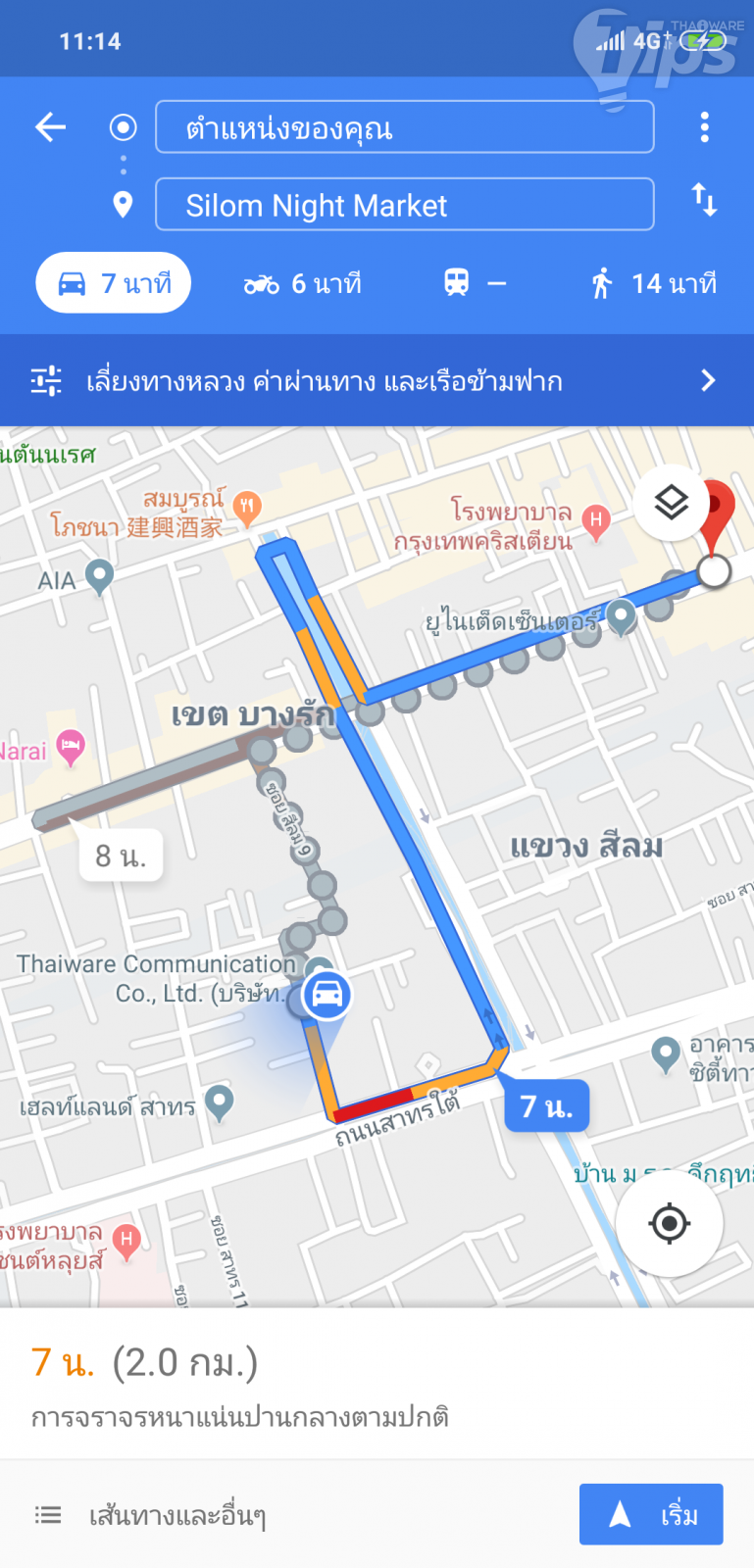Edit the Silom Night Market destination field
Screen dimensions: 754x1568
click(x=404, y=204)
